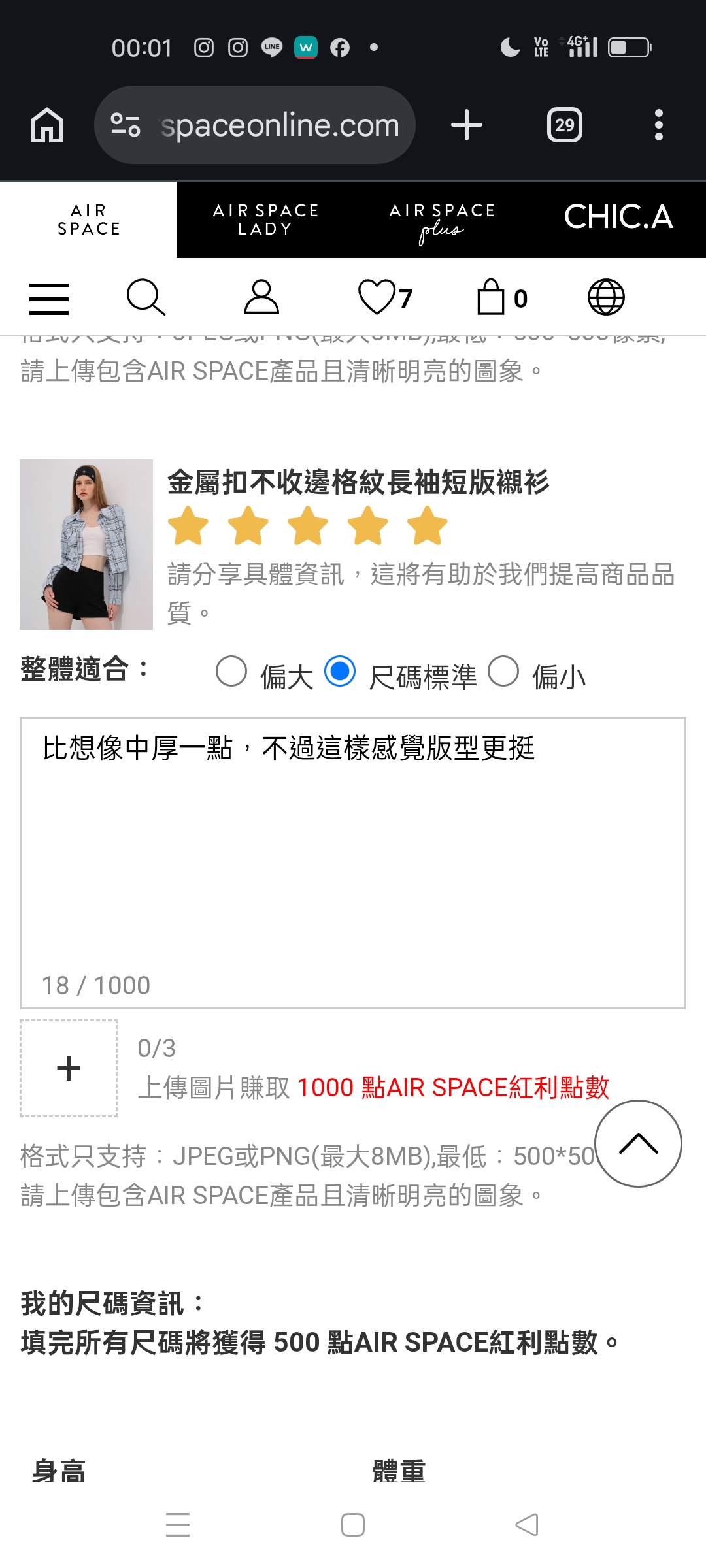Open the globe language selector
The height and width of the screenshot is (1568, 706).
point(606,297)
